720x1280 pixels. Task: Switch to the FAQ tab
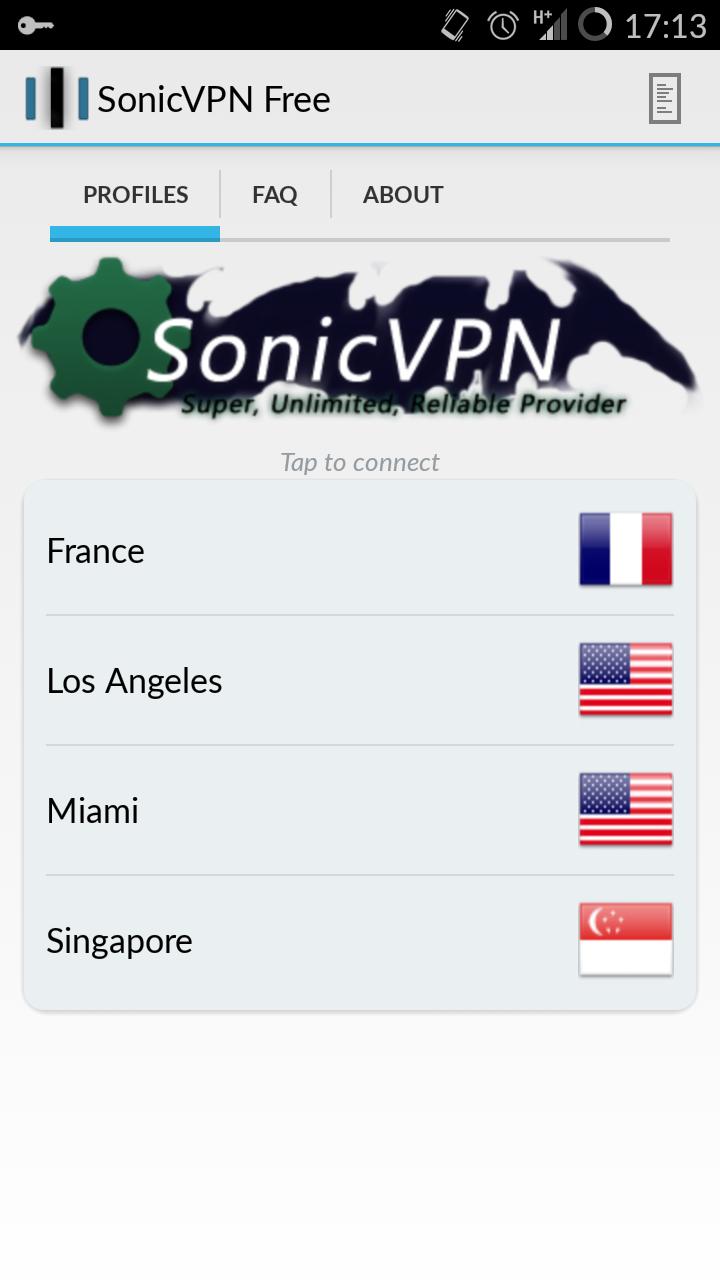[x=275, y=195]
